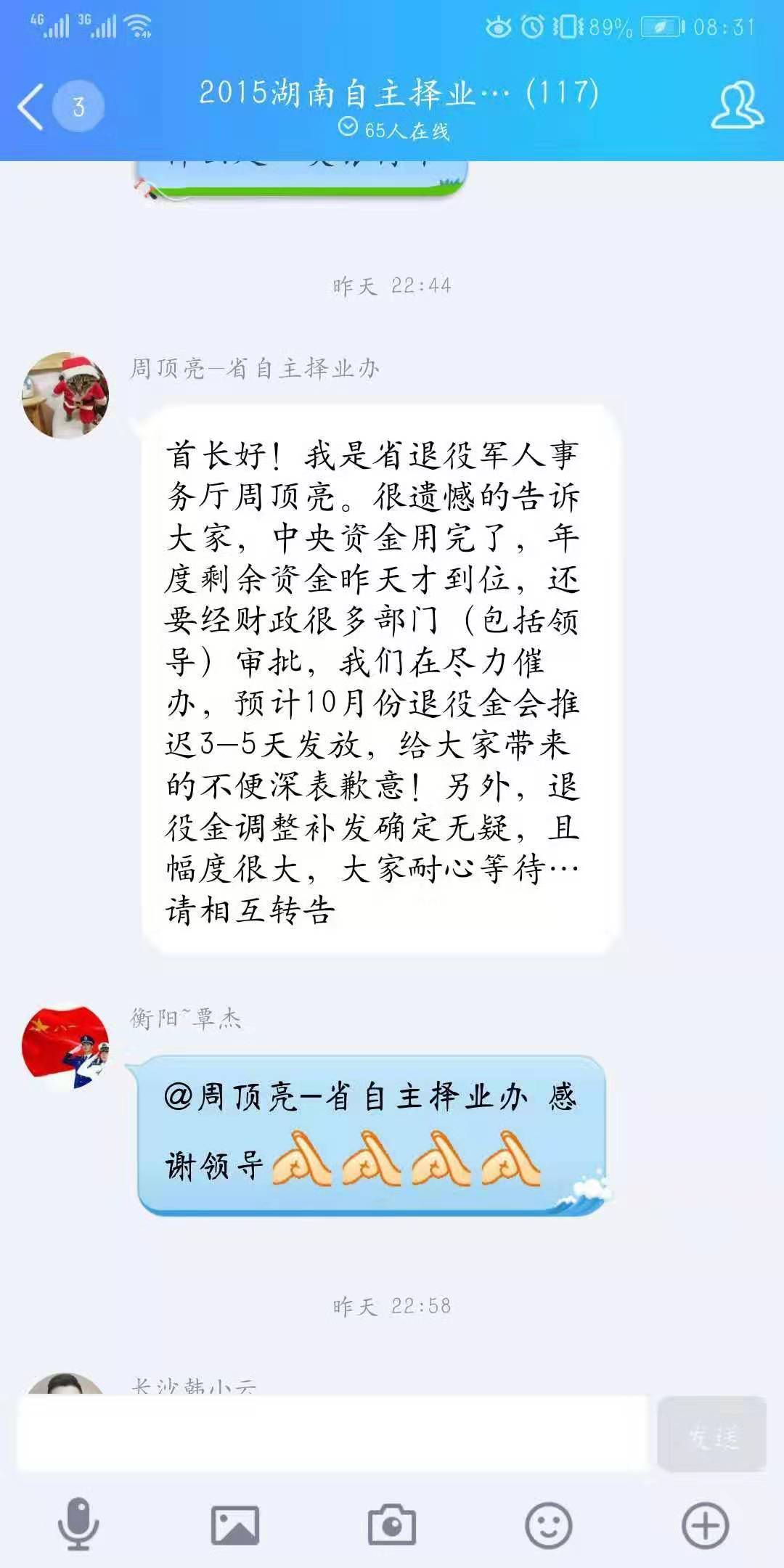Open group members profile icon
This screenshot has height=1568, width=784.
(736, 106)
